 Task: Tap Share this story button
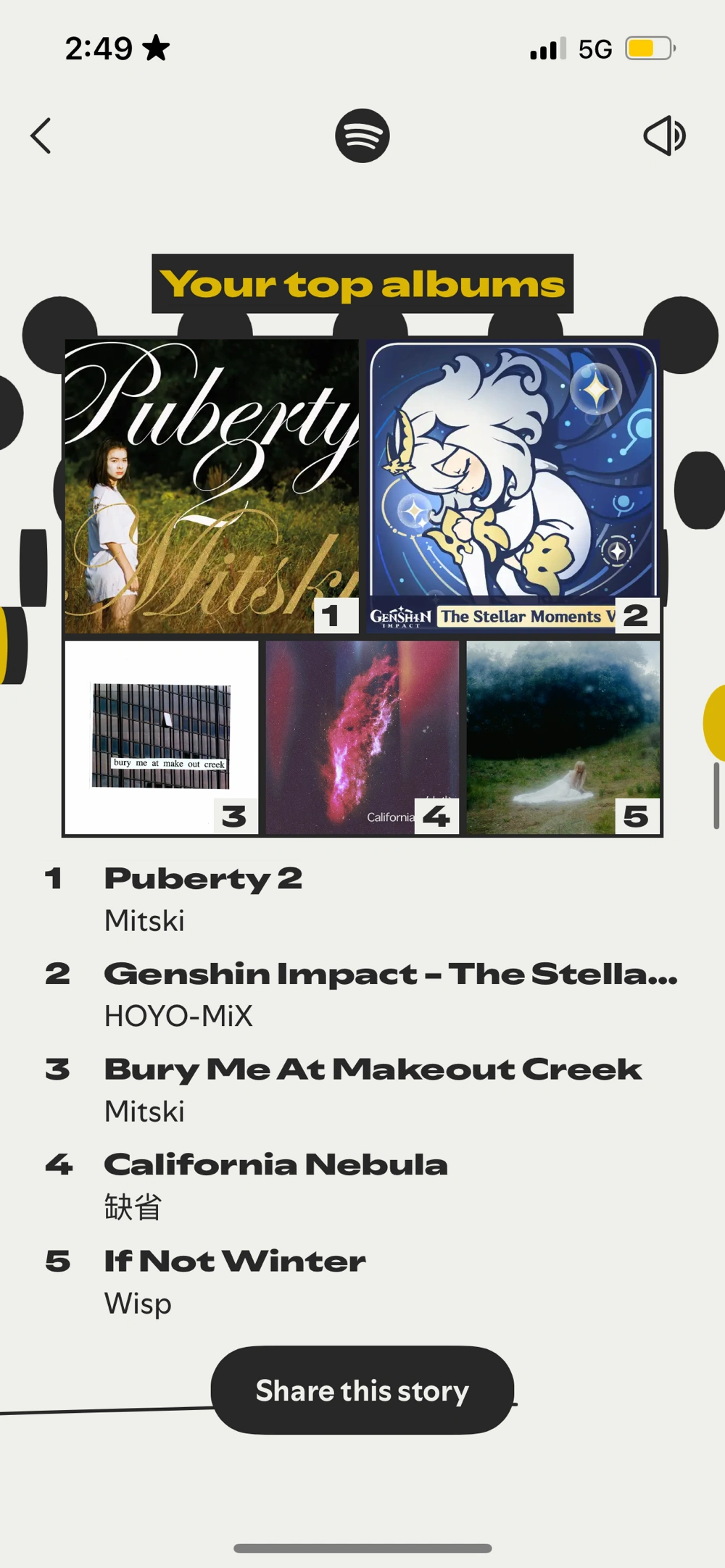click(362, 1390)
